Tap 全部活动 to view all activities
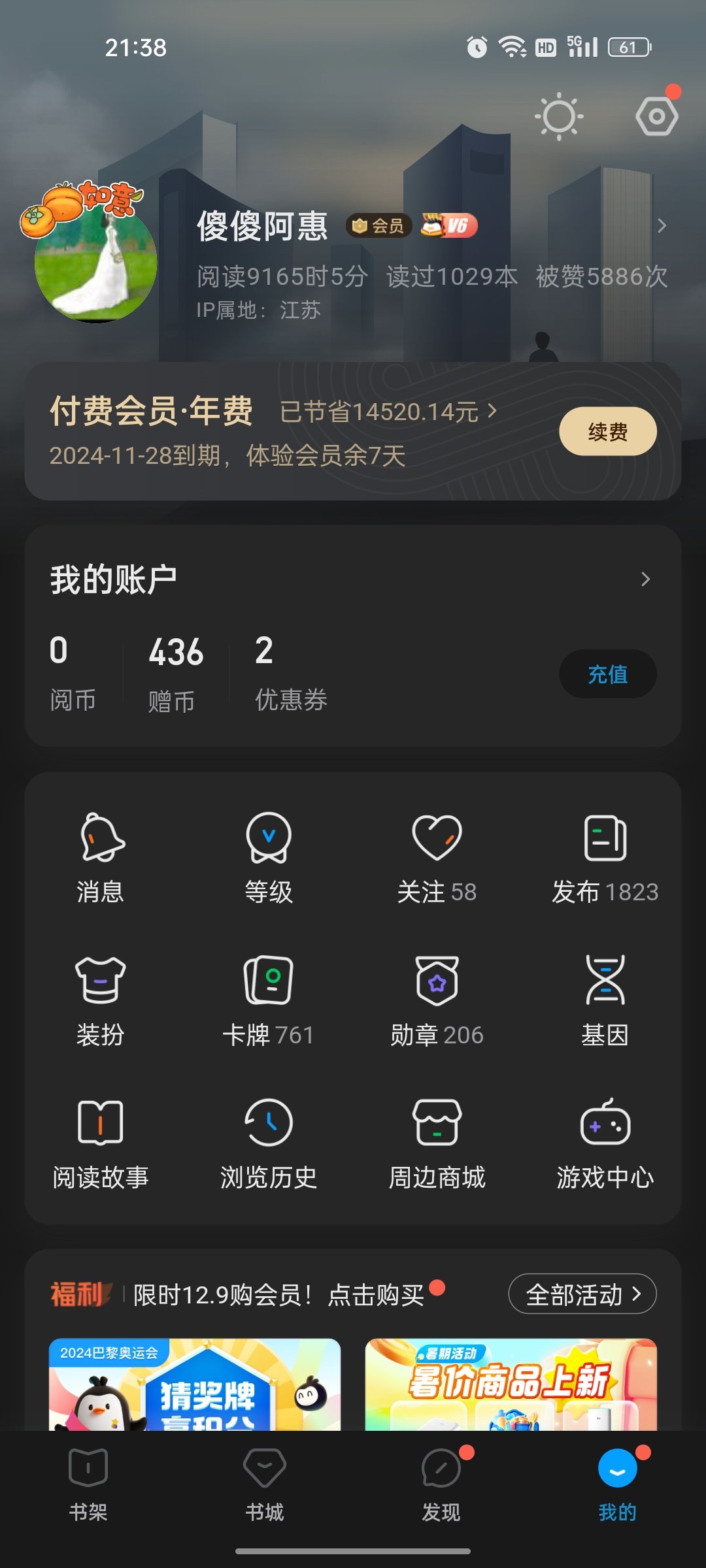706x1568 pixels. [582, 1294]
